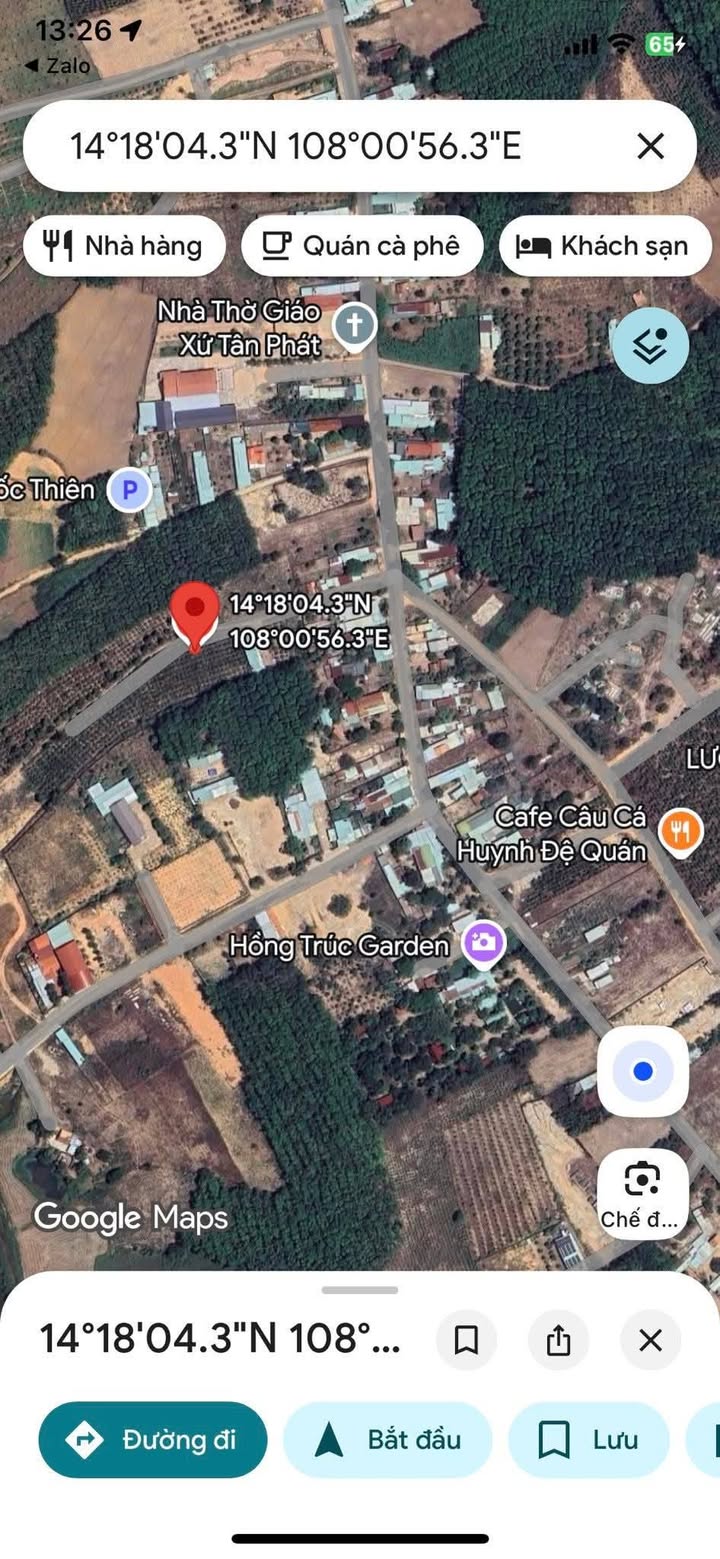Filter by Quán cà phê
This screenshot has width=720, height=1559.
coord(362,246)
